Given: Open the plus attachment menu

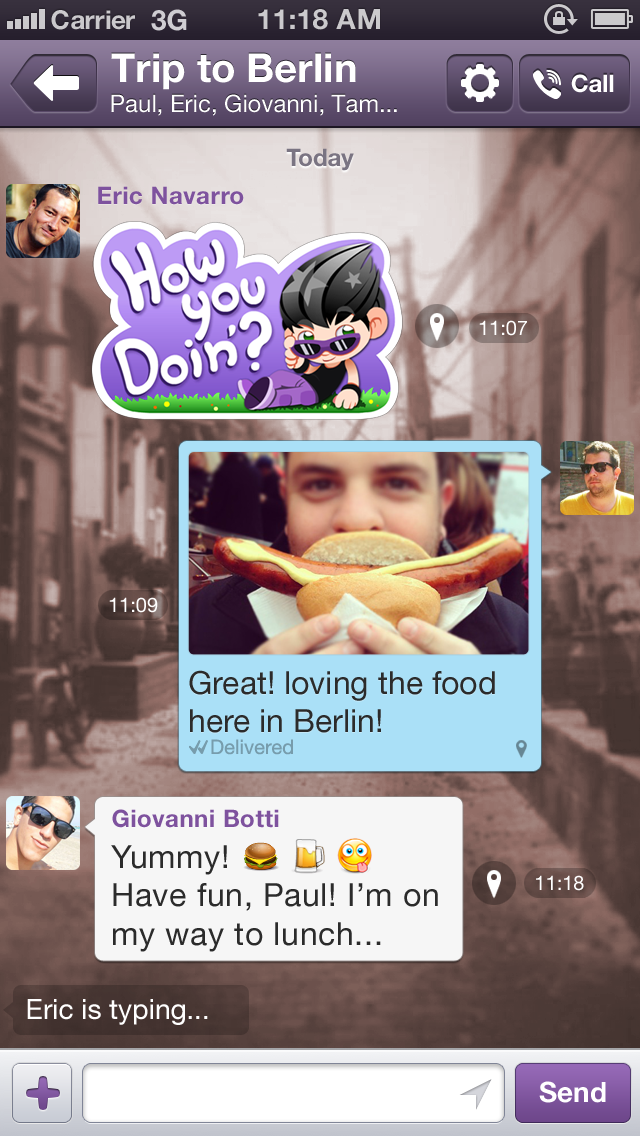Looking at the screenshot, I should [x=42, y=1092].
